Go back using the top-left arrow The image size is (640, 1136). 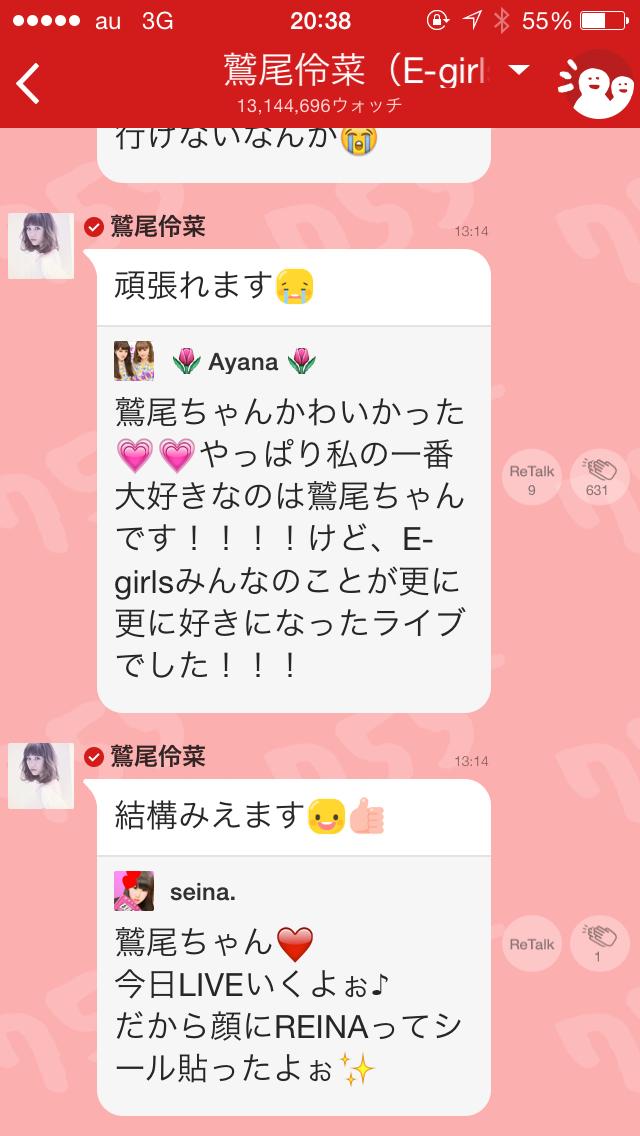(28, 83)
